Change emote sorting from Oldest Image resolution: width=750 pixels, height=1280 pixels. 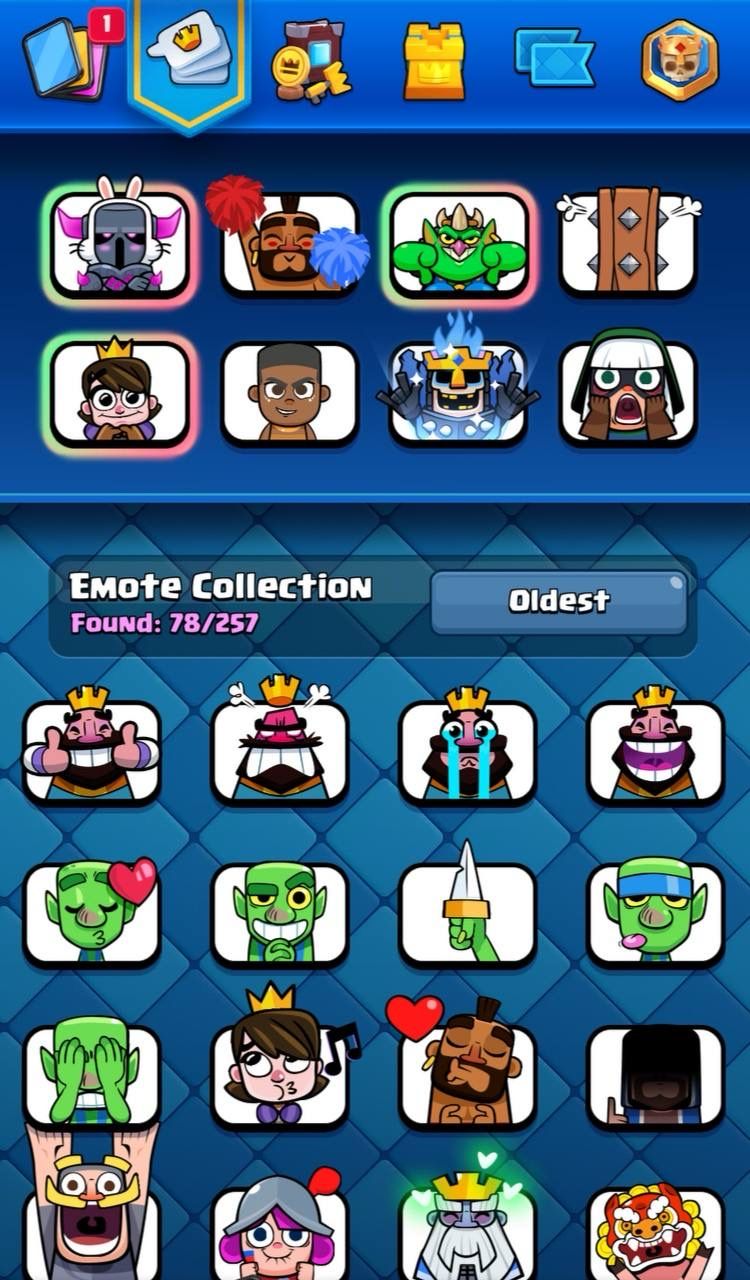tap(559, 601)
